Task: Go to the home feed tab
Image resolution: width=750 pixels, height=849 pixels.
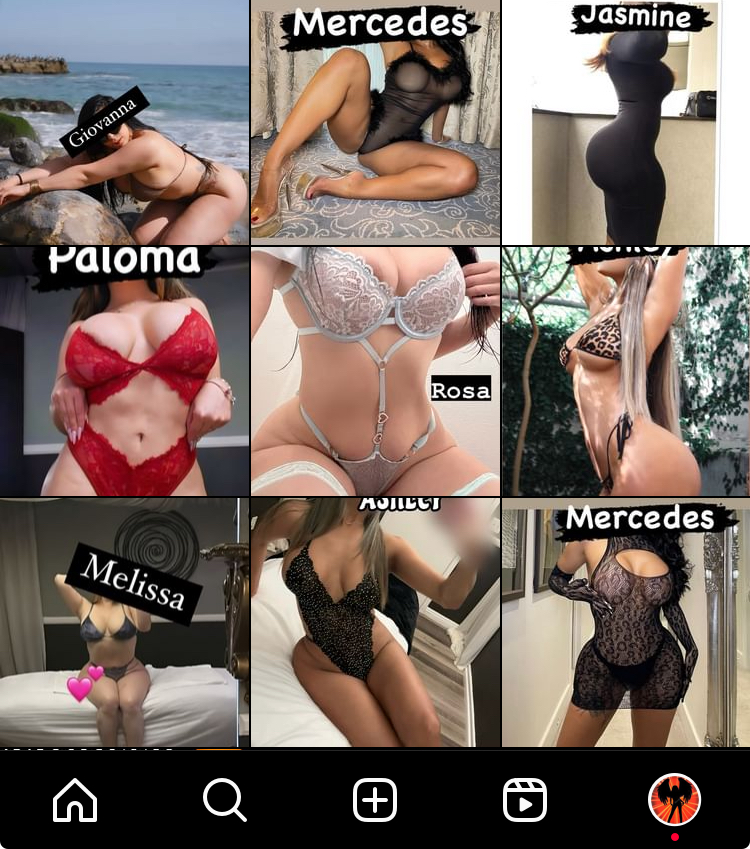Action: tap(75, 800)
